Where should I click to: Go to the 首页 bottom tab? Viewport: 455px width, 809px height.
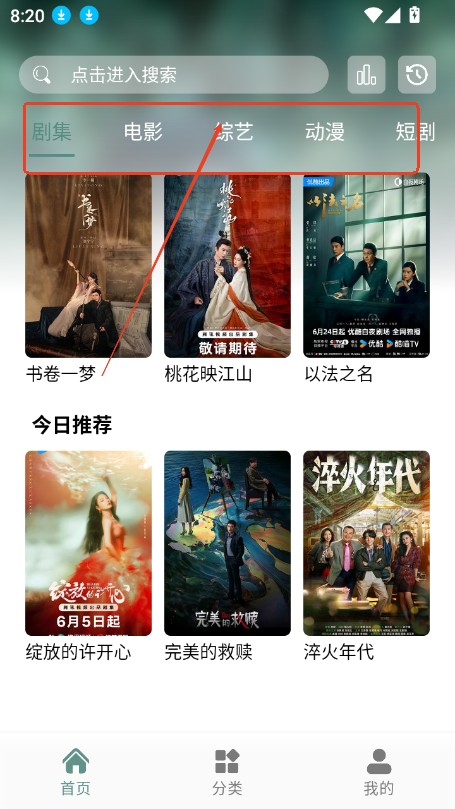pyautogui.click(x=76, y=772)
